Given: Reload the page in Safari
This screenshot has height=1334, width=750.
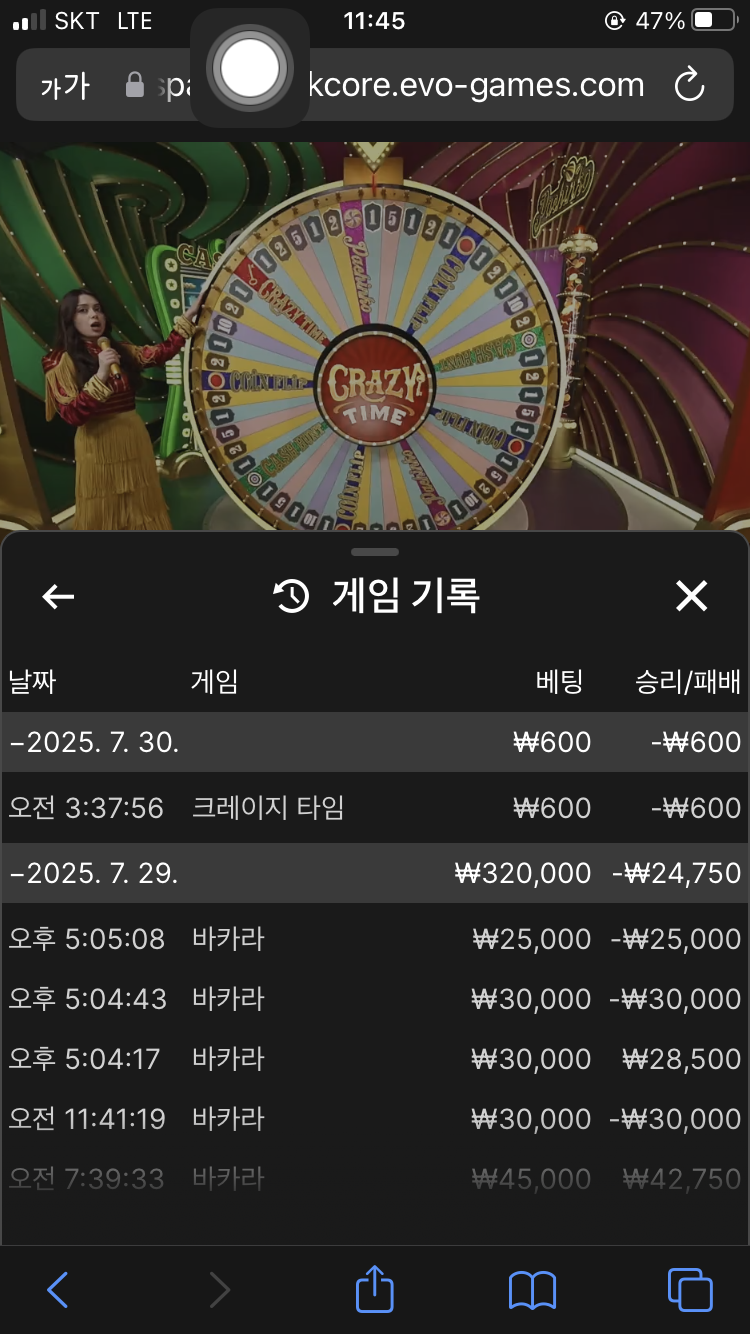Looking at the screenshot, I should [x=690, y=86].
